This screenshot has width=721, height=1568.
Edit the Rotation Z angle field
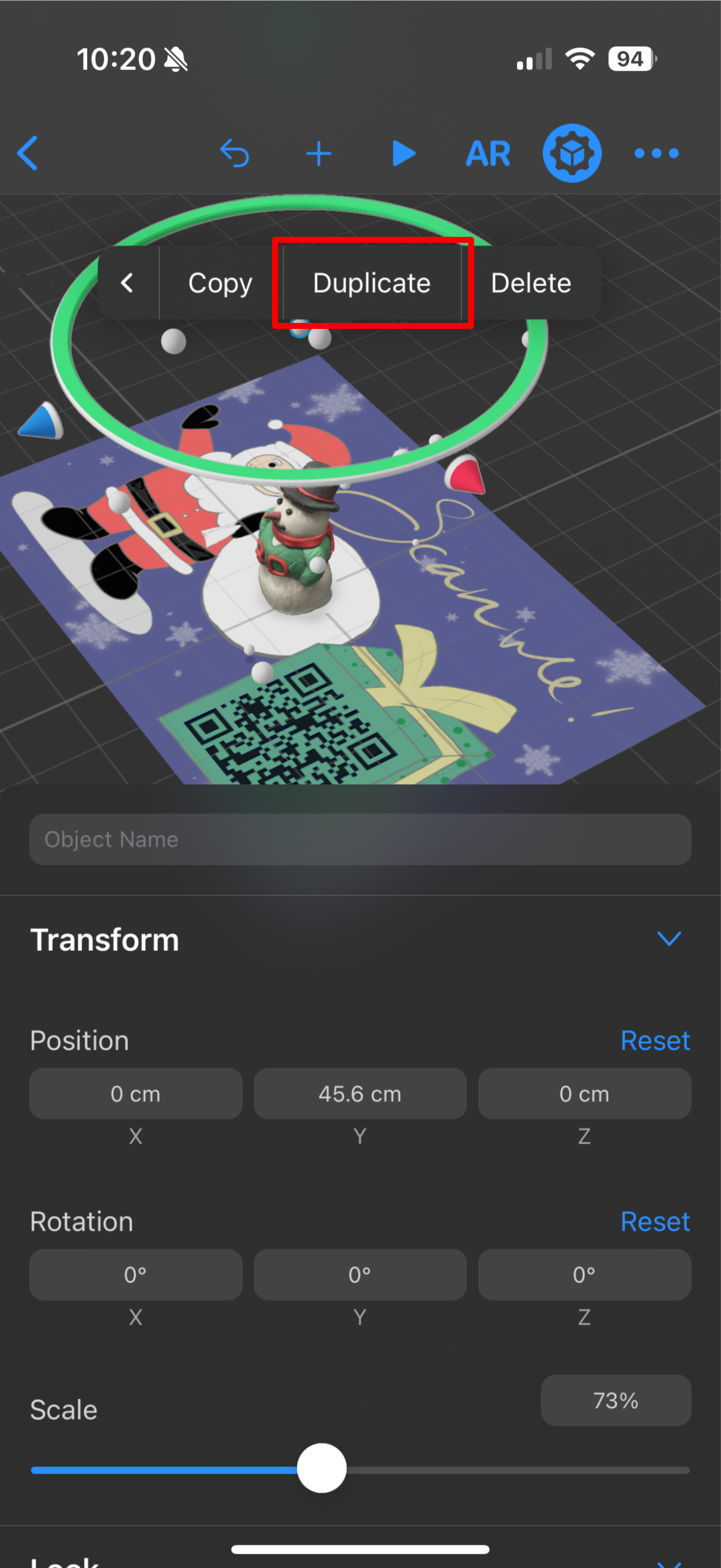(x=584, y=1274)
